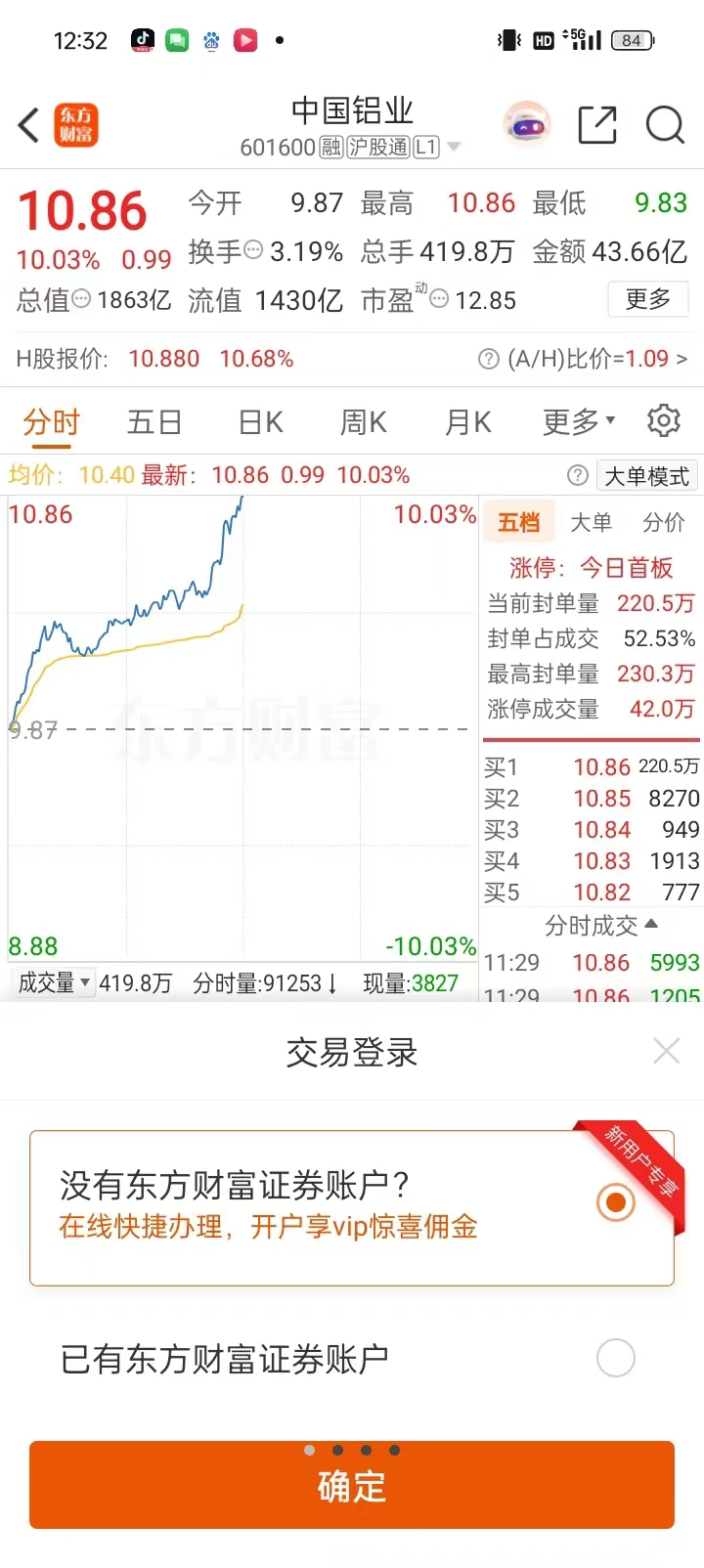This screenshot has height=1568, width=704.
Task: Switch to the 日K chart tab
Action: pos(261,422)
